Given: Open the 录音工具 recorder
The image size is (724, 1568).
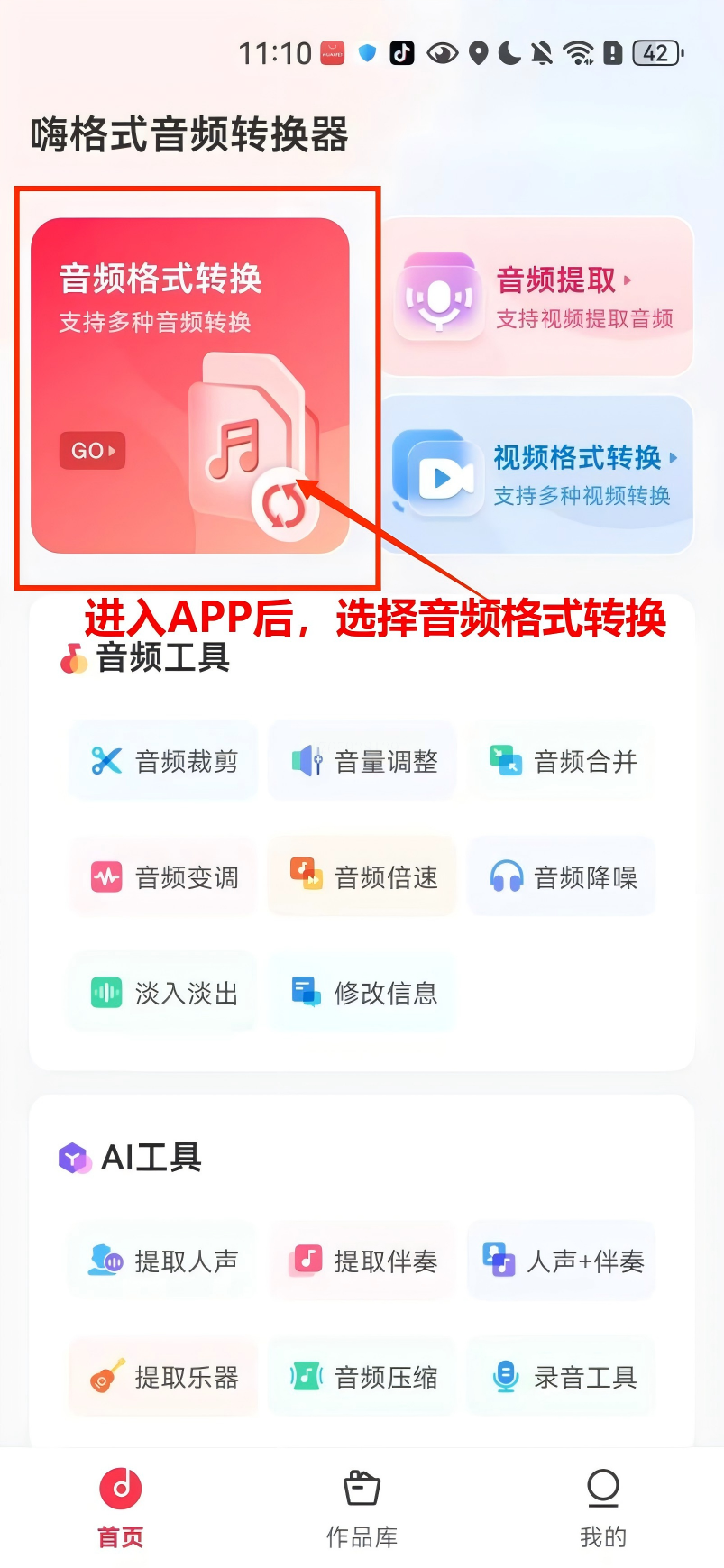Looking at the screenshot, I should coord(563,1377).
